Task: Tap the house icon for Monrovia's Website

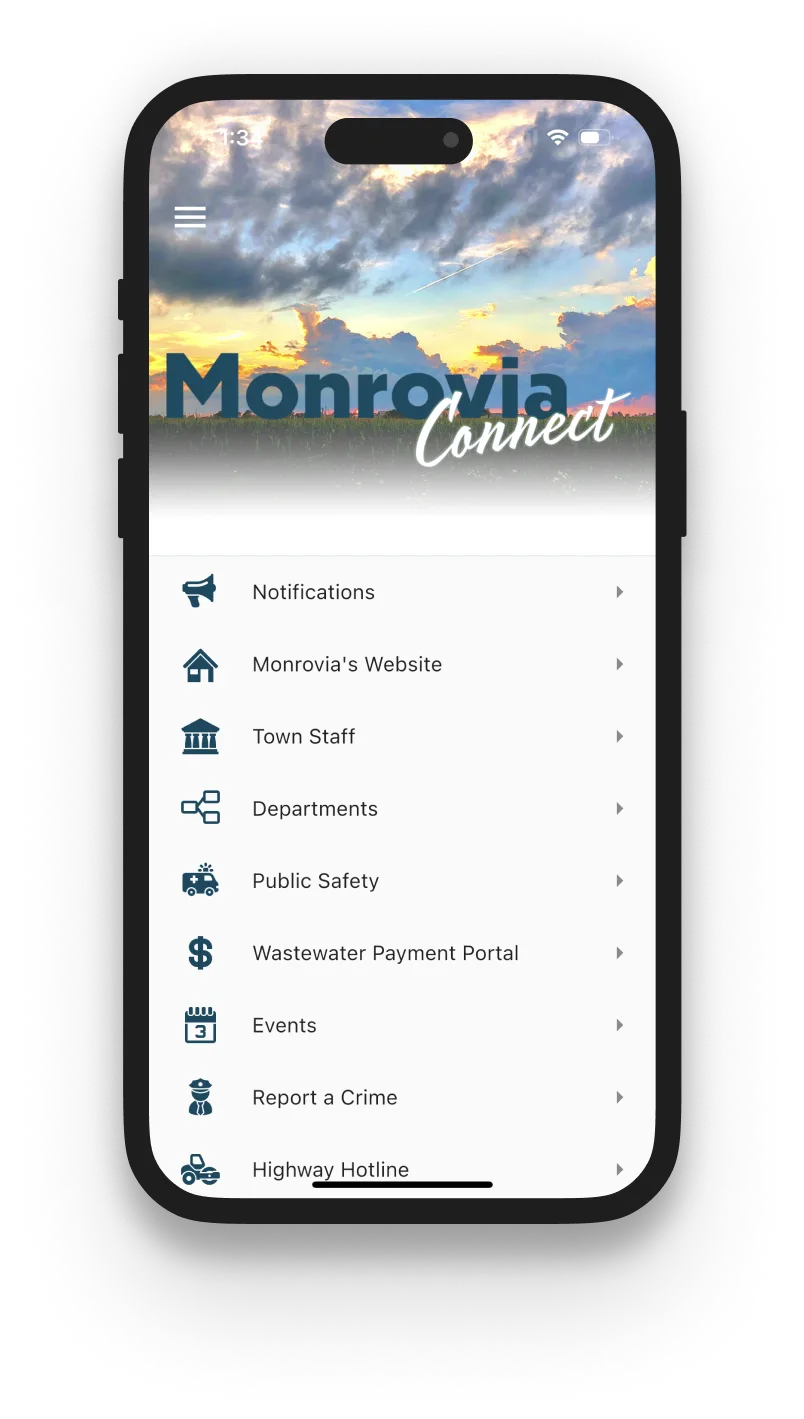Action: pos(199,663)
